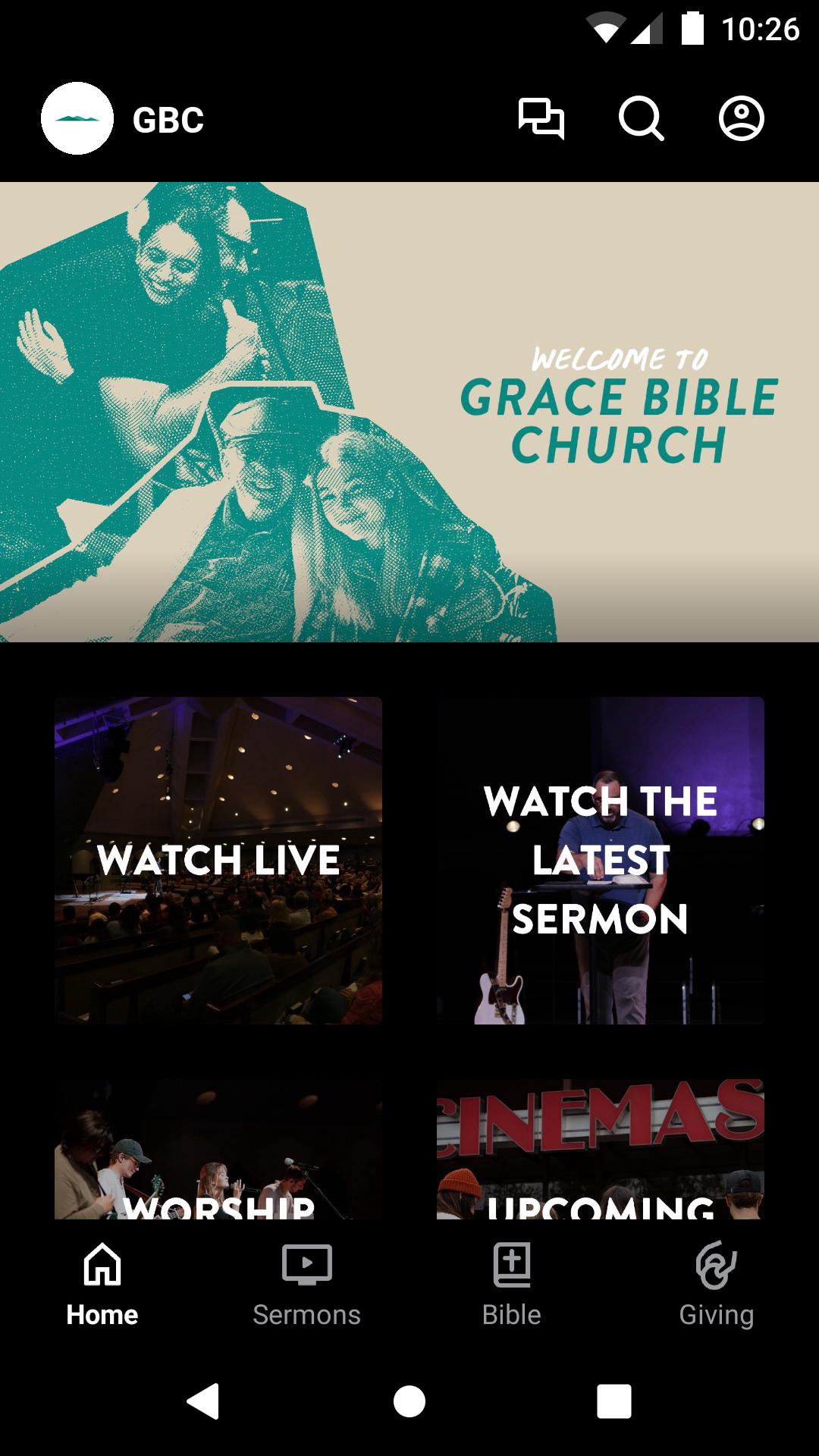
Task: Open the Worship tile
Action: point(218,1150)
